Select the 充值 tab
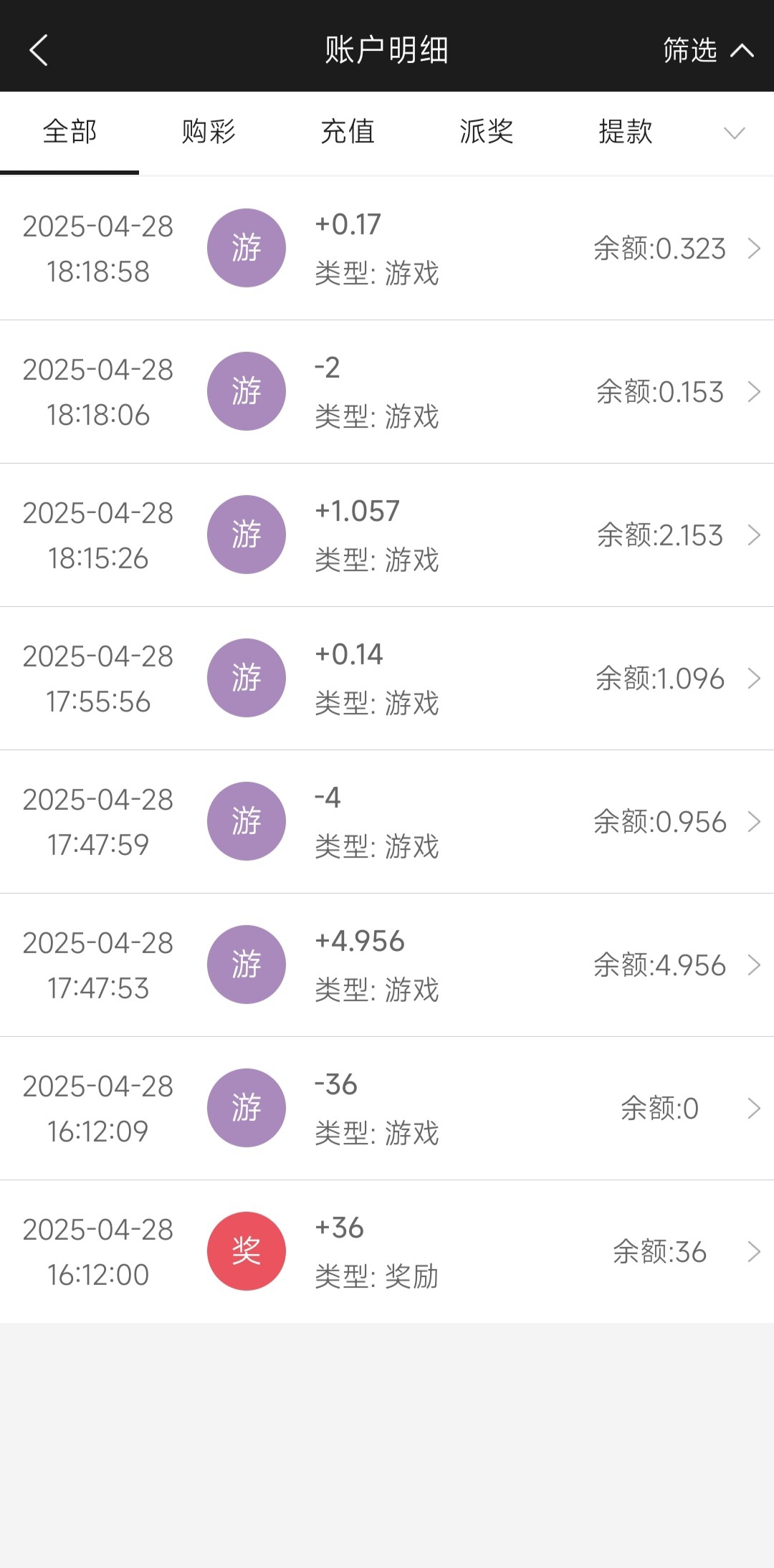774x1568 pixels. pyautogui.click(x=348, y=132)
